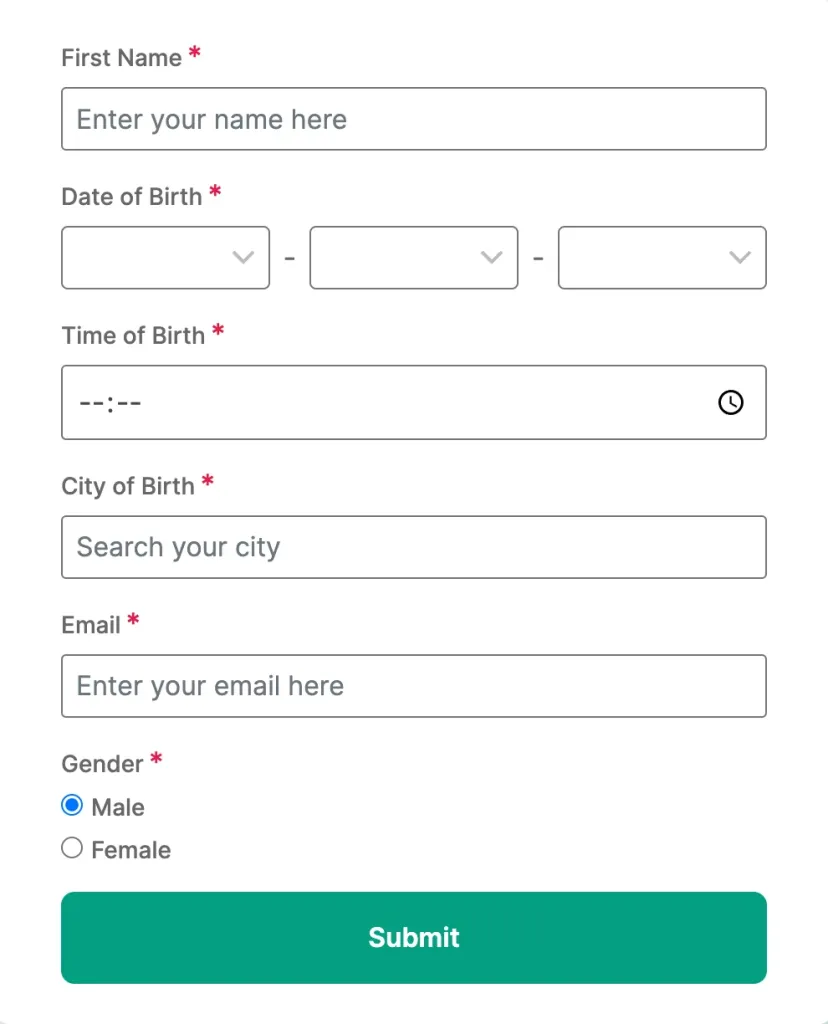Tap the First Name input field
Screen dimensions: 828x1024
[x=413, y=119]
